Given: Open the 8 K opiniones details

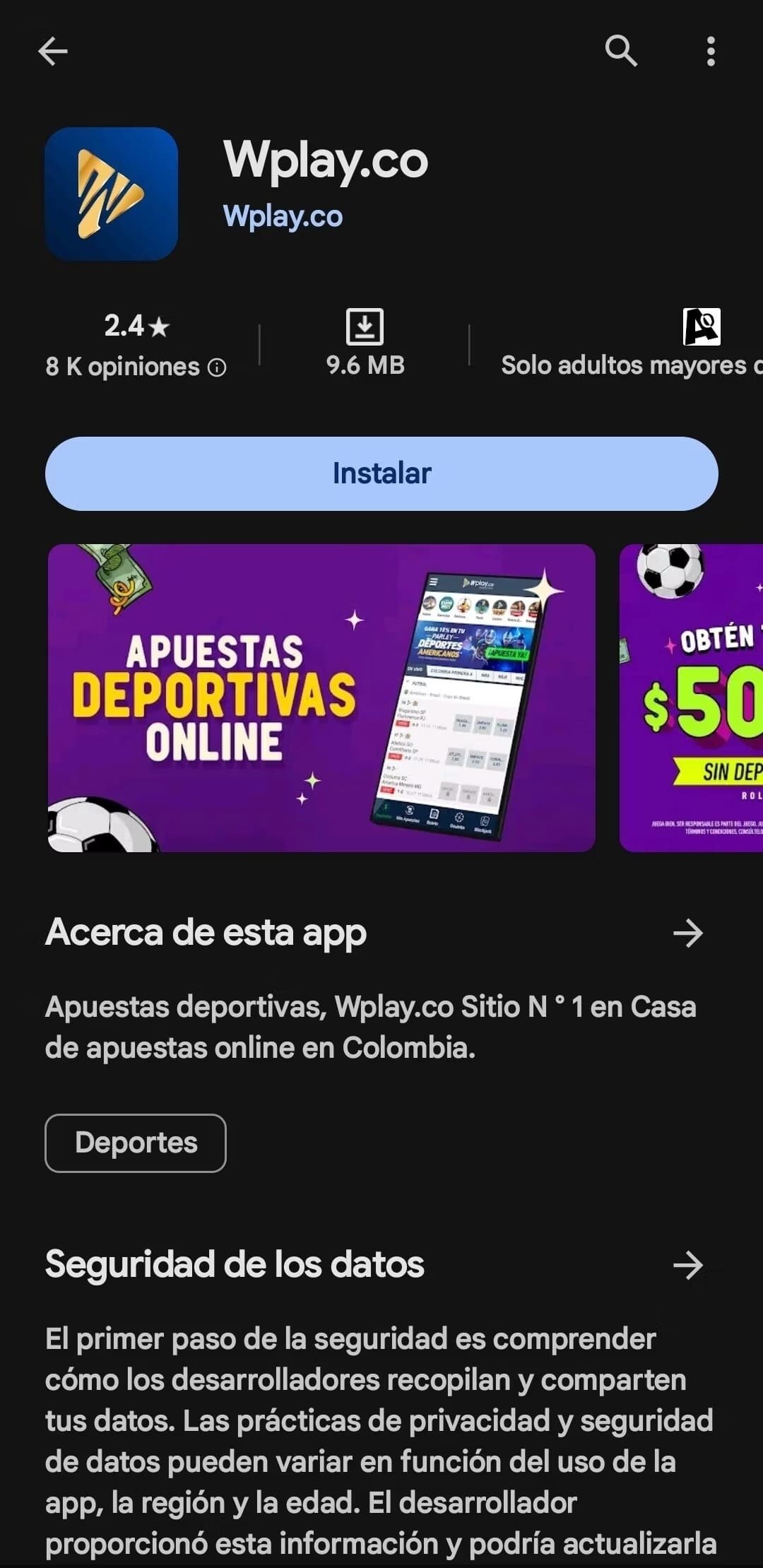Looking at the screenshot, I should (124, 367).
